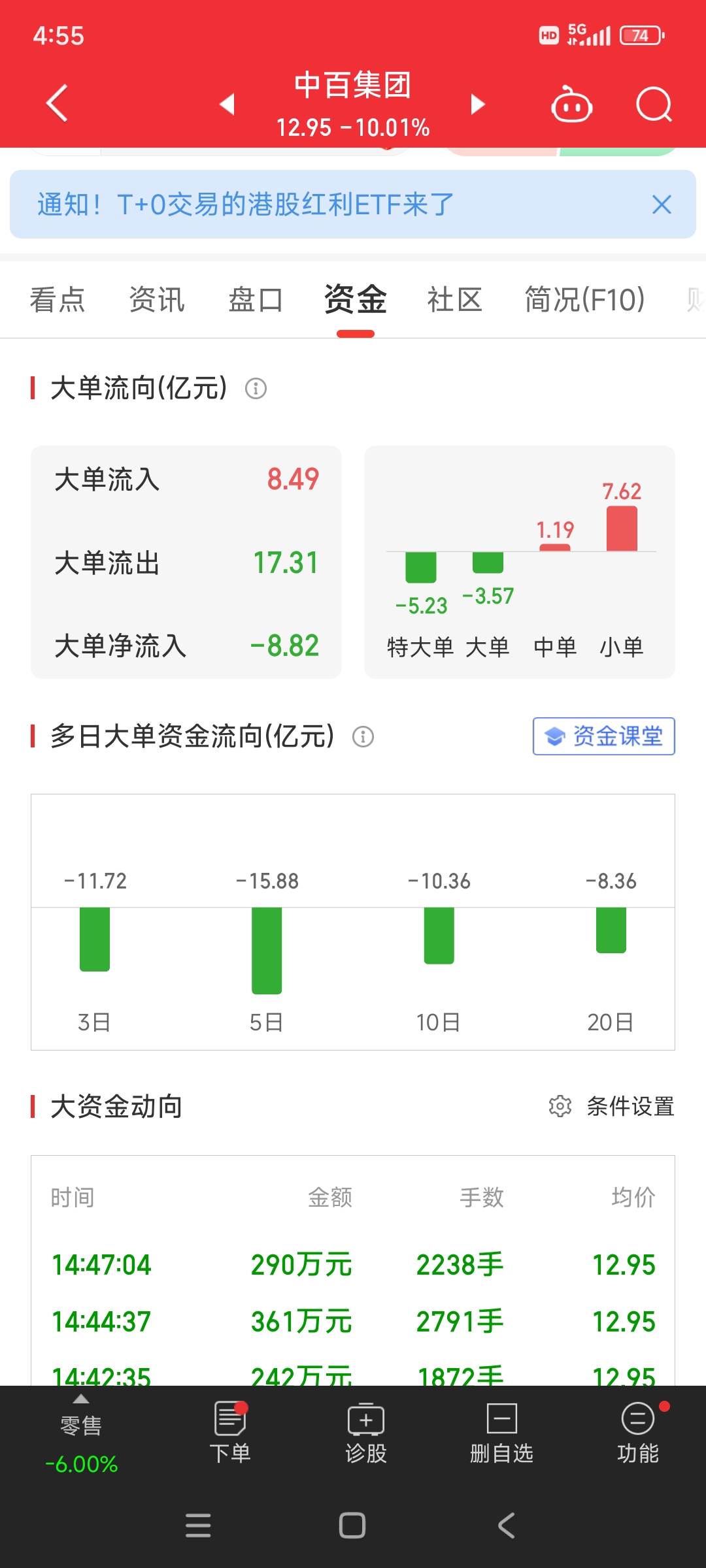Tap the green 5日 outflow bar
706x1568 pixels.
point(266,951)
